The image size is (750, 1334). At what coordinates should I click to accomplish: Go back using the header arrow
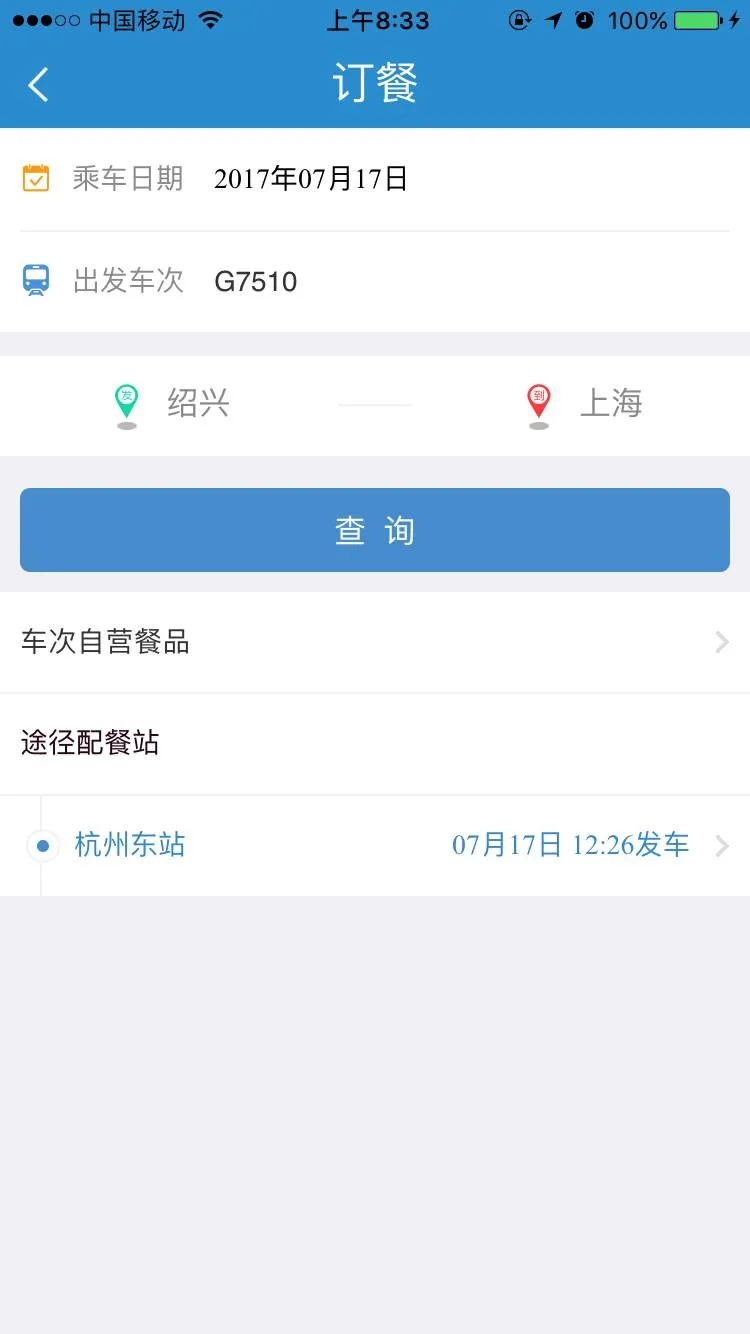pyautogui.click(x=39, y=85)
